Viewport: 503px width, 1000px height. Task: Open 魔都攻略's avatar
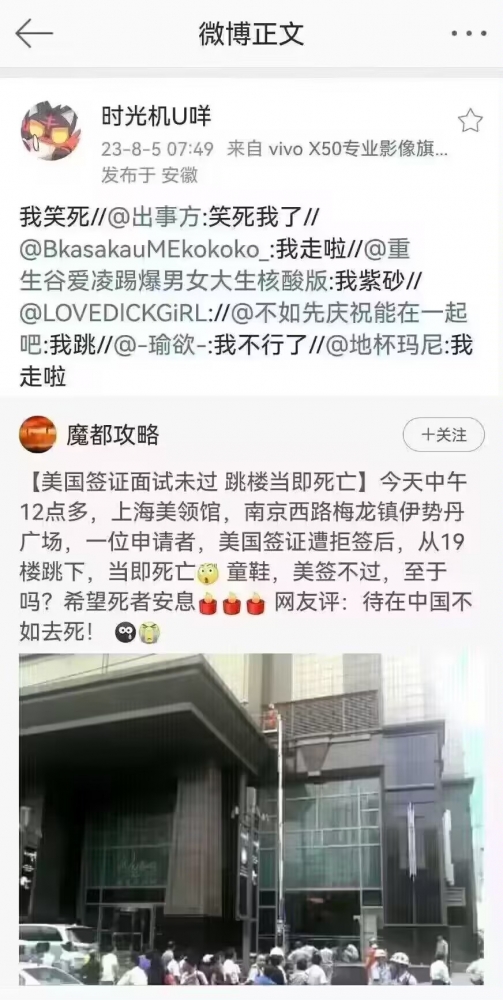click(38, 434)
